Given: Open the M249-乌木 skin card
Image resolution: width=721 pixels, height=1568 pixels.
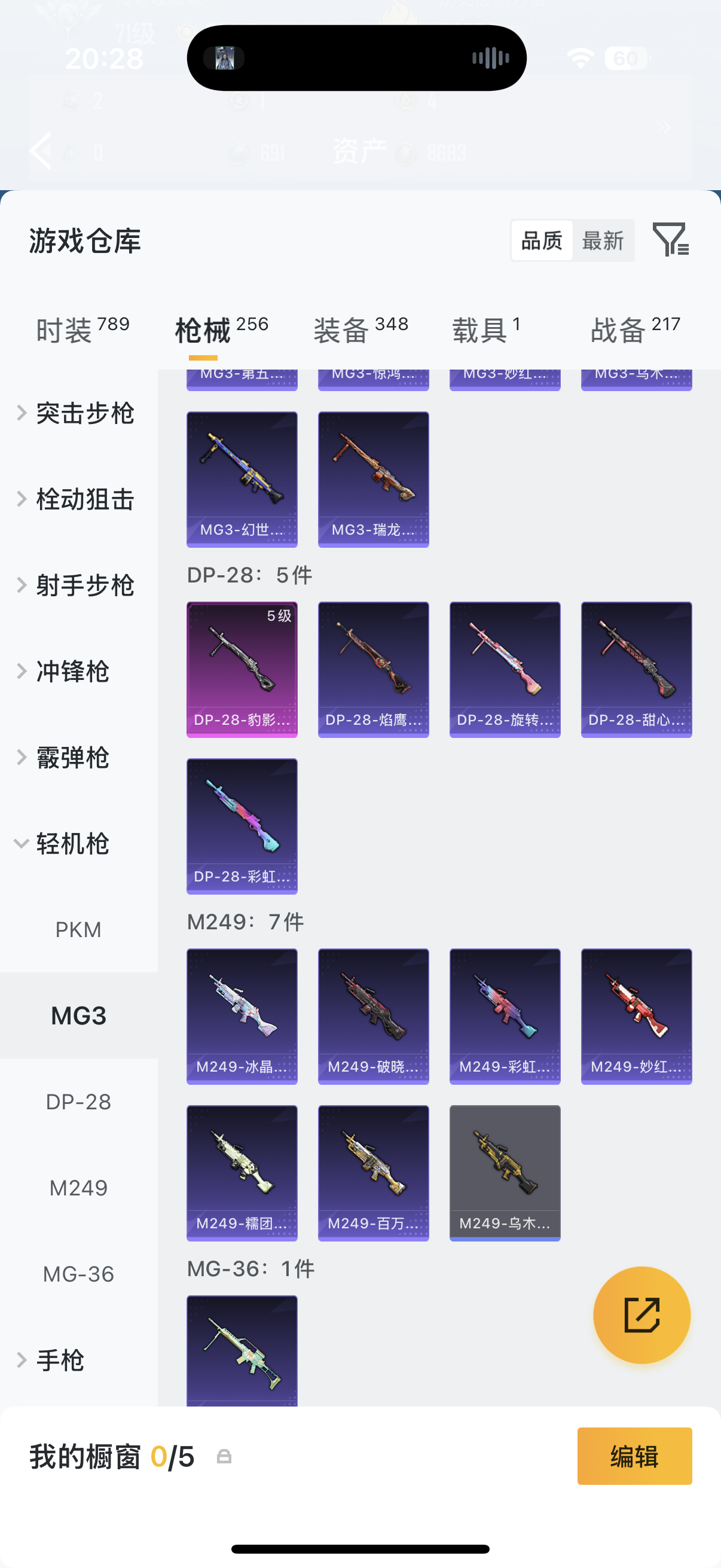Looking at the screenshot, I should (x=505, y=1172).
